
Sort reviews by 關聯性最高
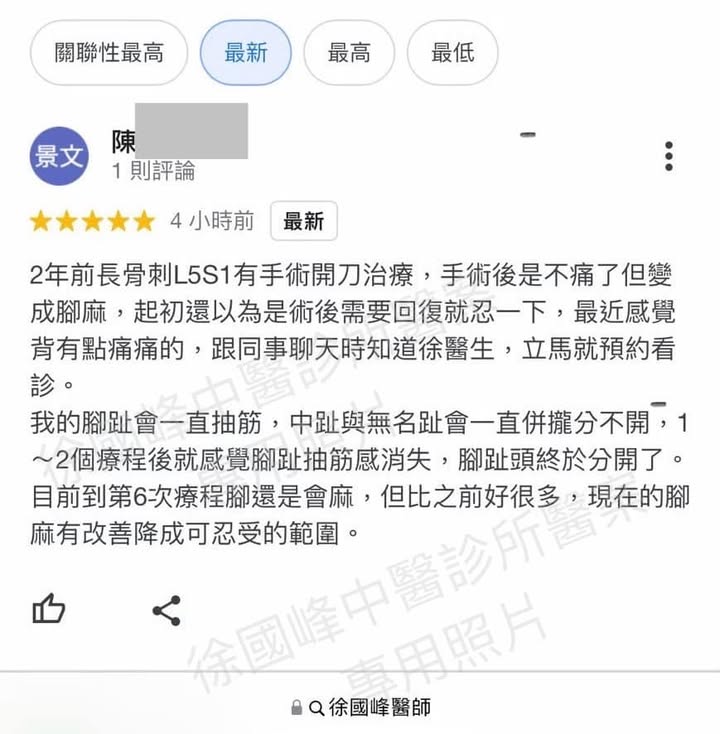[109, 52]
